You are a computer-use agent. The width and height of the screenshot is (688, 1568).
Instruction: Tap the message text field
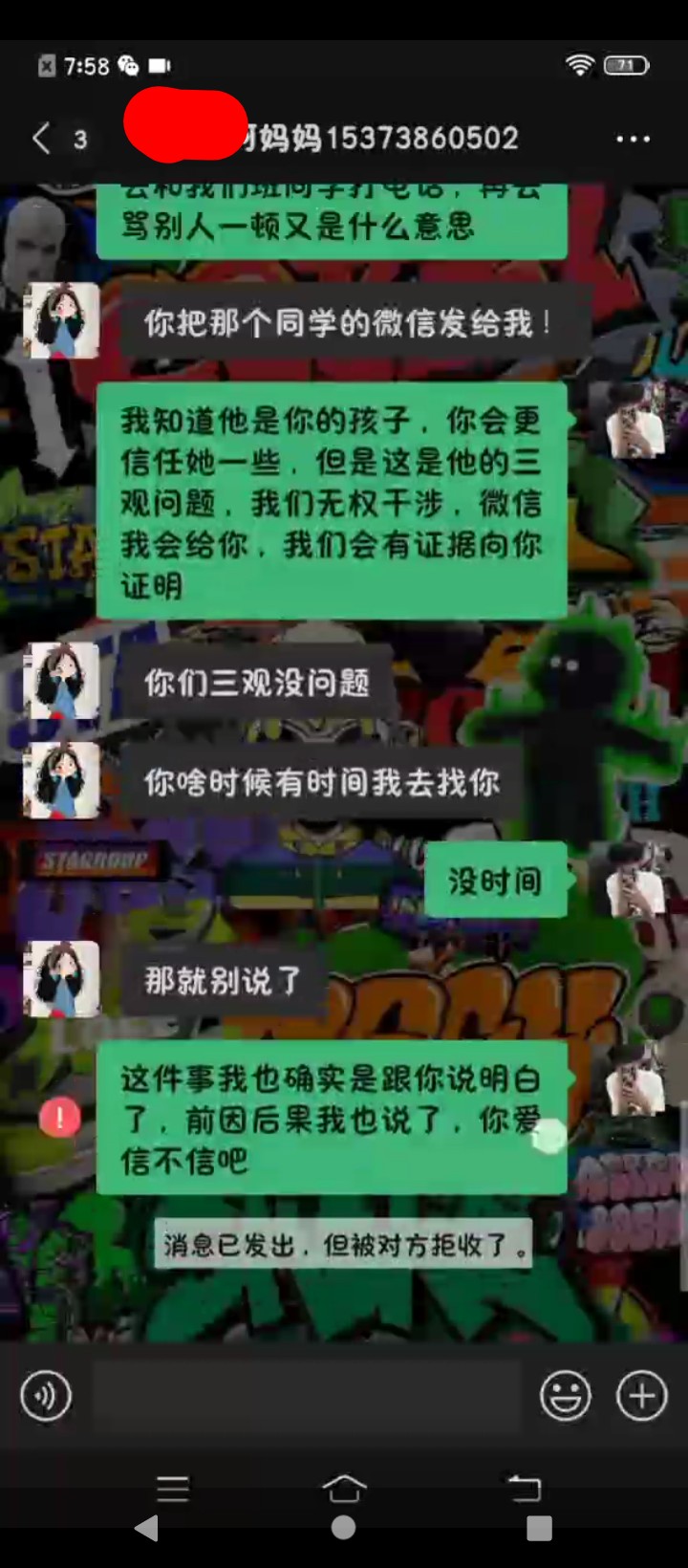click(306, 1396)
